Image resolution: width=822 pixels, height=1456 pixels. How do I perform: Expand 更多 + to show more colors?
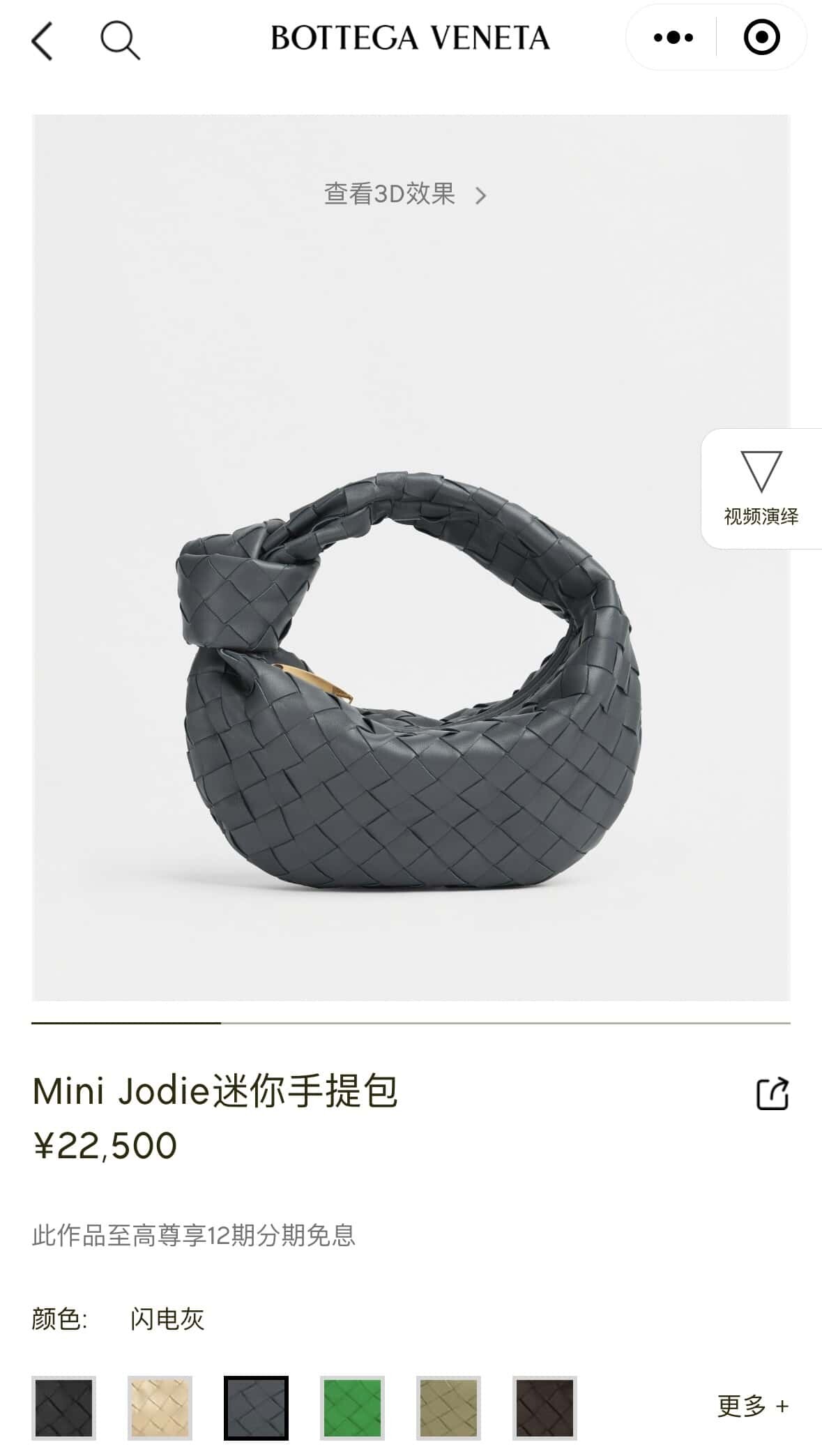coord(753,1406)
